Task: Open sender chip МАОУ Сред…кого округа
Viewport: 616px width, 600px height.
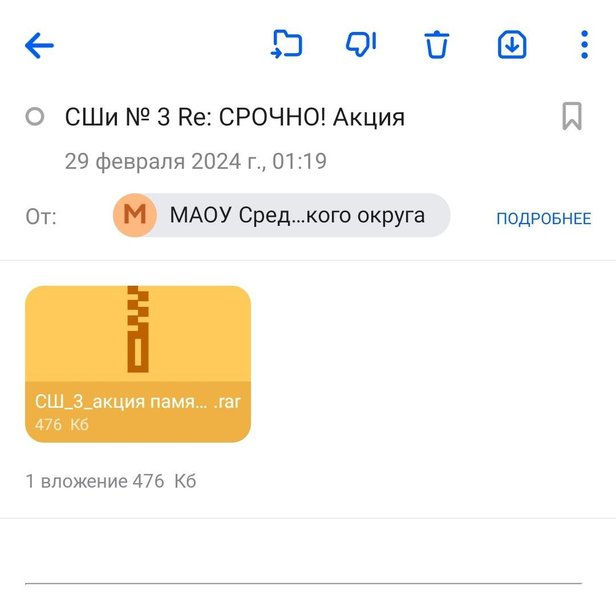Action: (281, 216)
